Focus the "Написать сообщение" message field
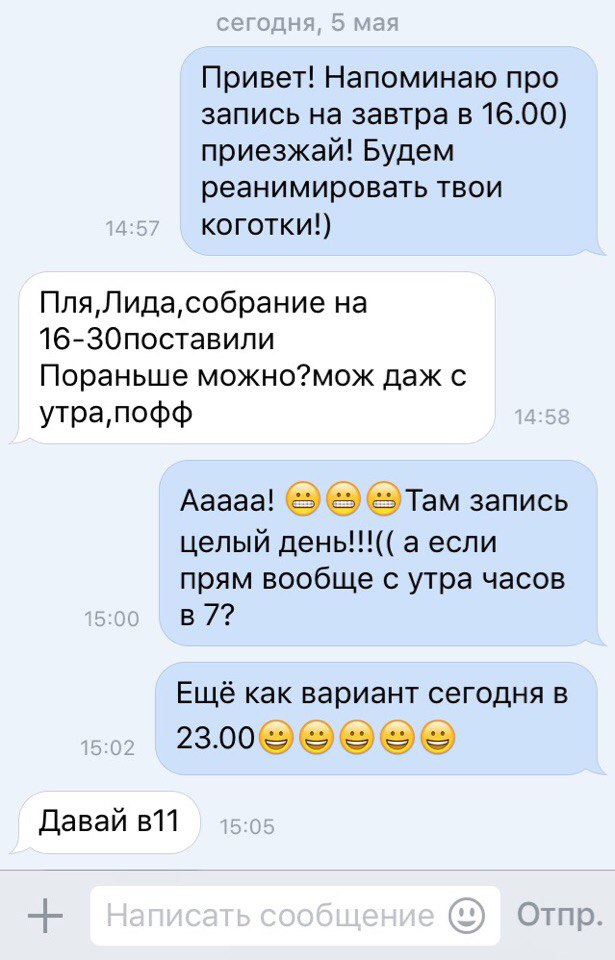Image resolution: width=615 pixels, height=960 pixels. point(270,916)
